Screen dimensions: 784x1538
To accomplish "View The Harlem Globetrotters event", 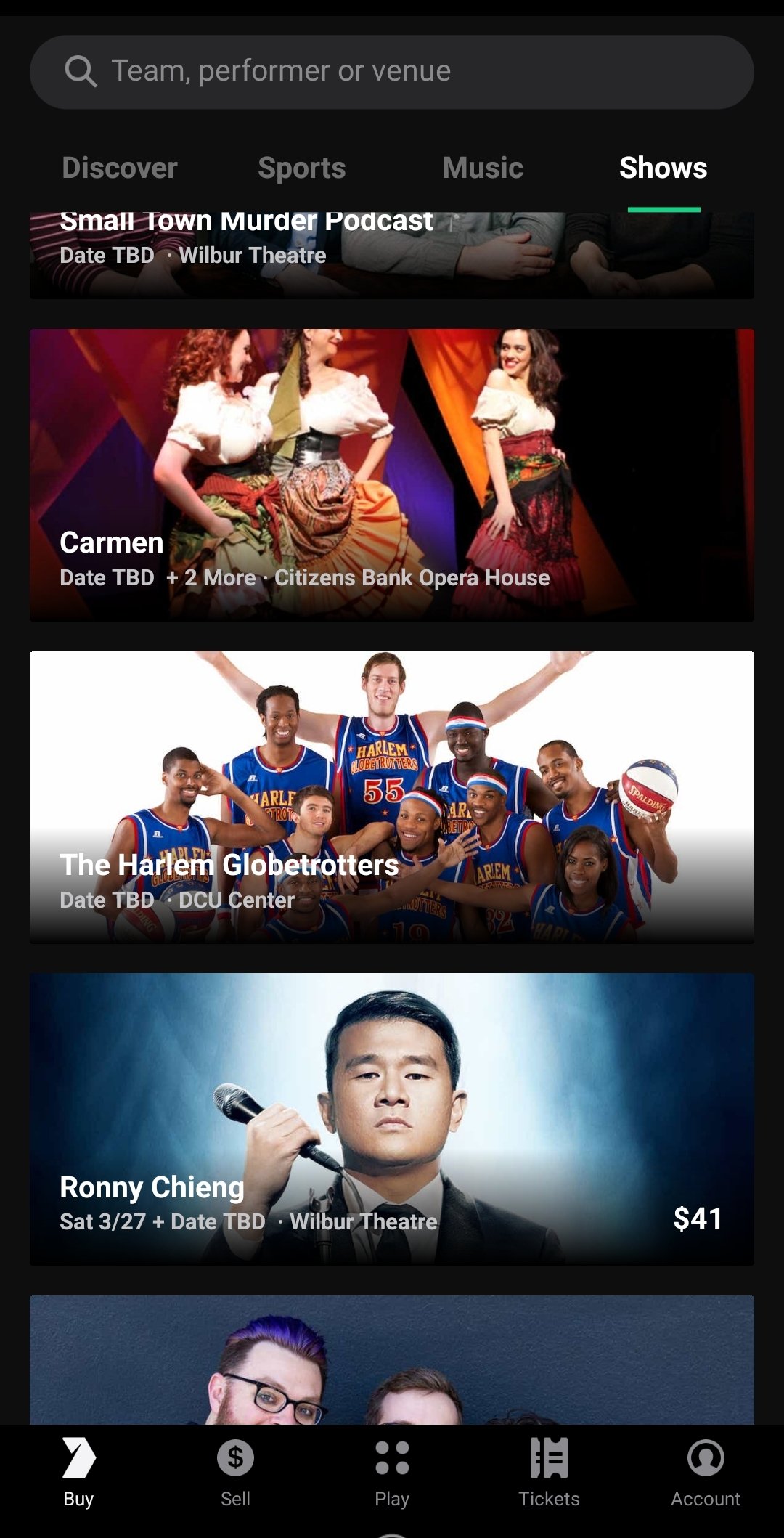I will [x=392, y=797].
